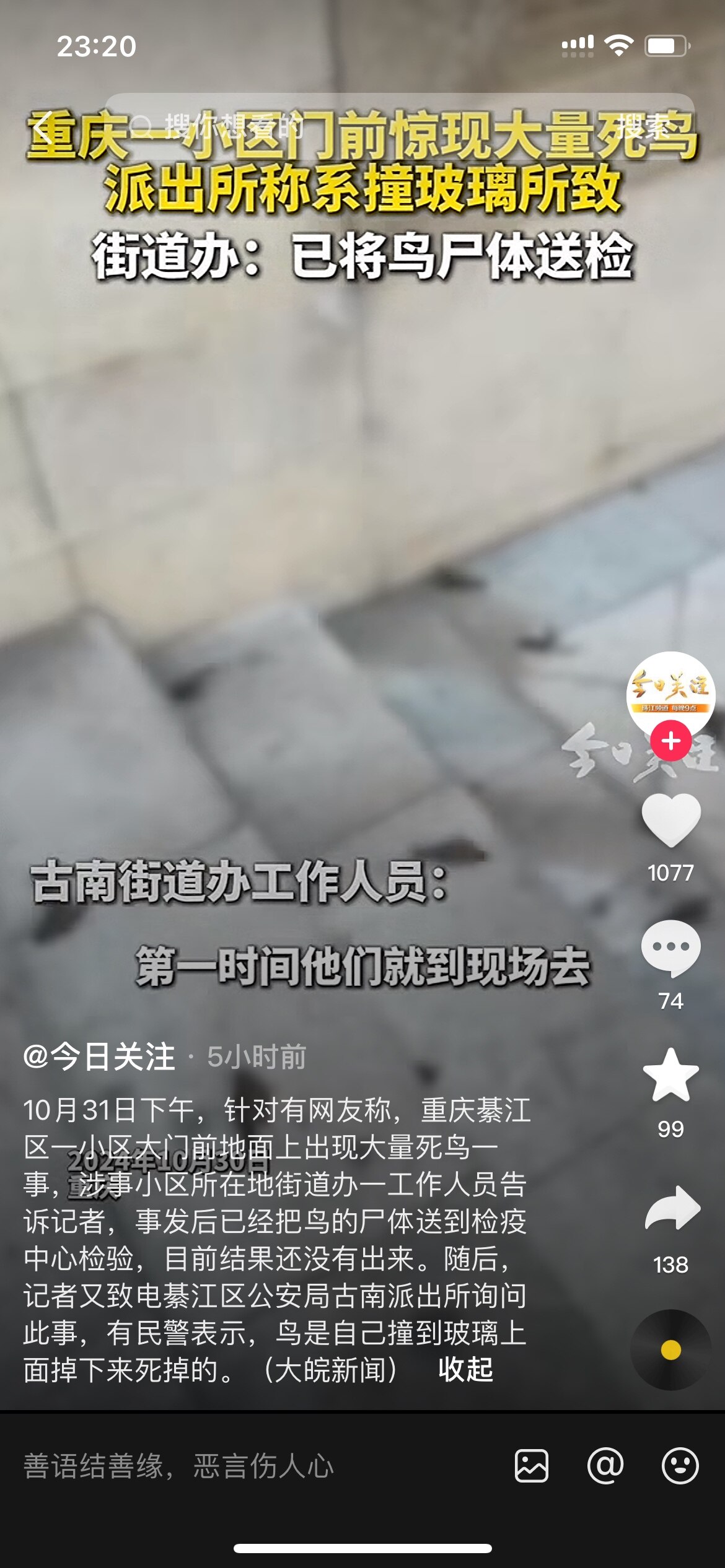Tap the 搜索 button
The height and width of the screenshot is (1568, 725).
[644, 127]
